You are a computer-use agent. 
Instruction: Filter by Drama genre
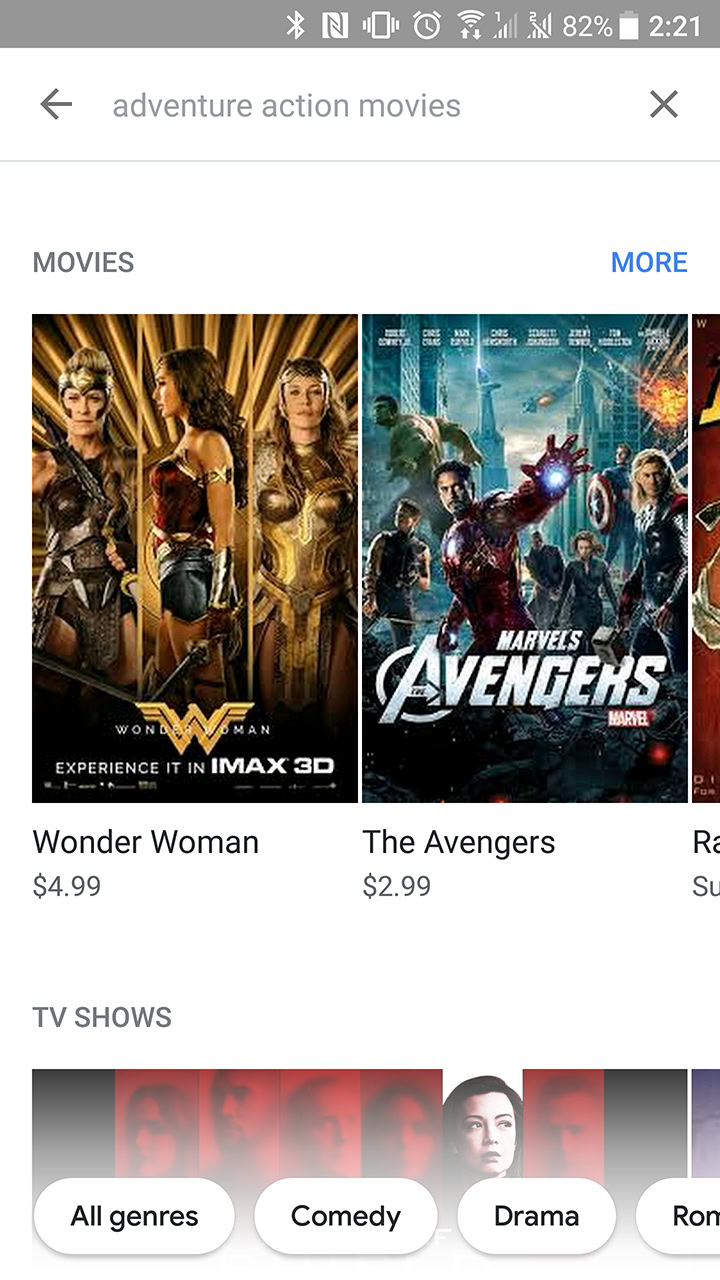[536, 1216]
